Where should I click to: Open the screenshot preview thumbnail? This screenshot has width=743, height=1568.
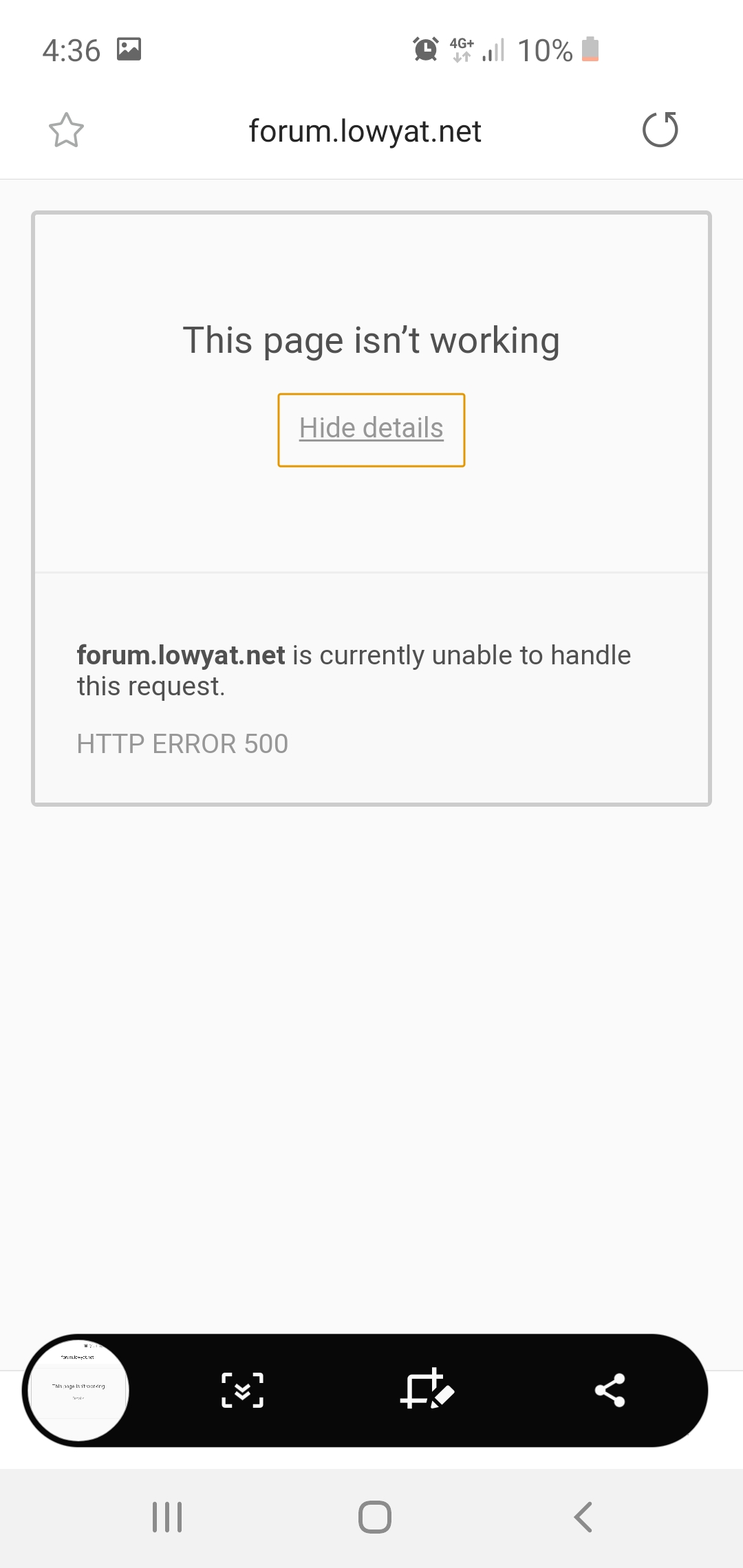pyautogui.click(x=79, y=1390)
